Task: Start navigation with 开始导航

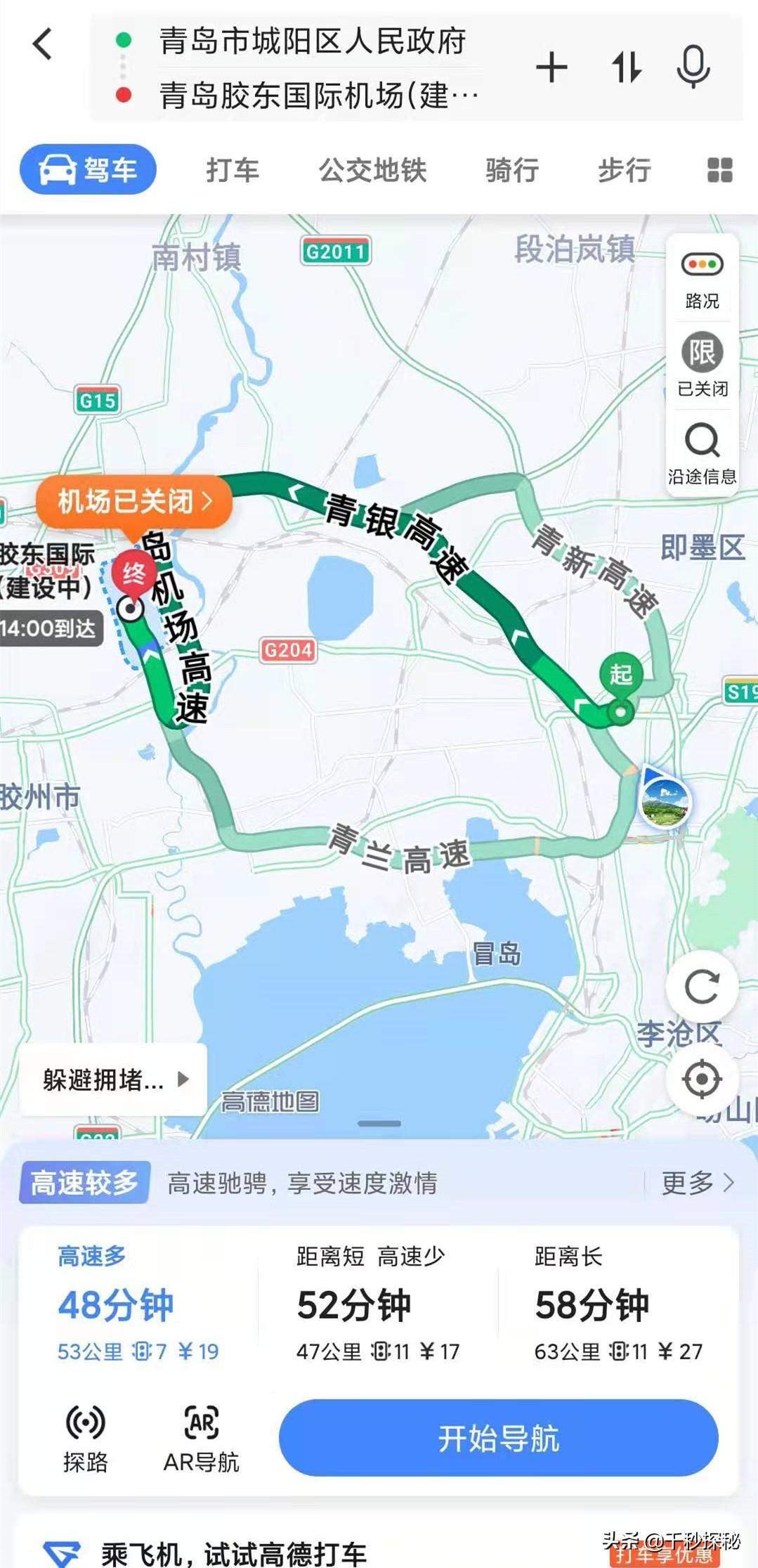Action: pos(498,1438)
